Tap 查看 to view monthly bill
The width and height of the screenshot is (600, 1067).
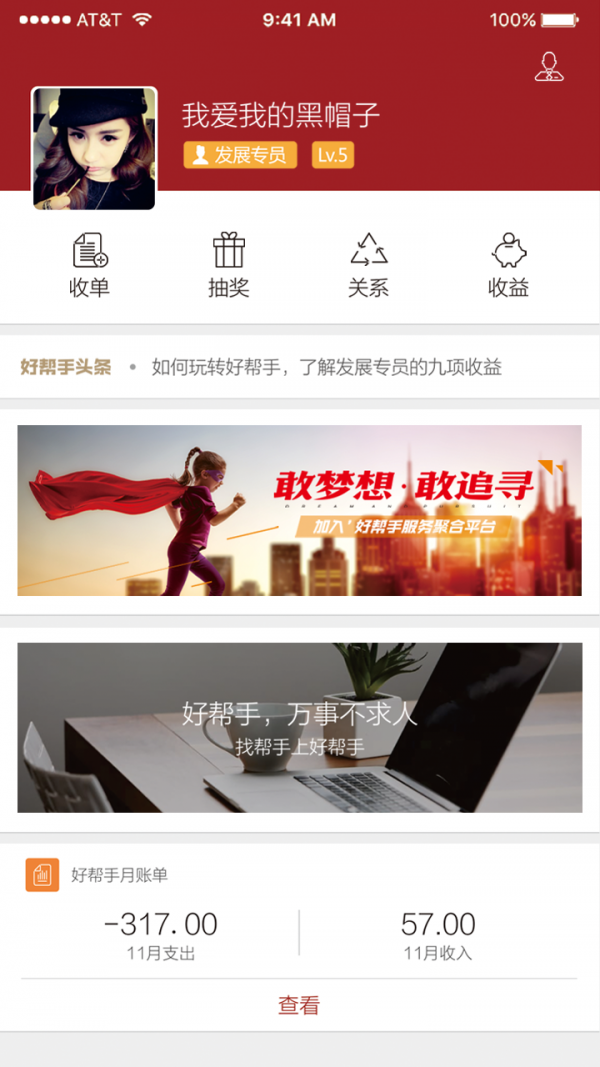299,1005
